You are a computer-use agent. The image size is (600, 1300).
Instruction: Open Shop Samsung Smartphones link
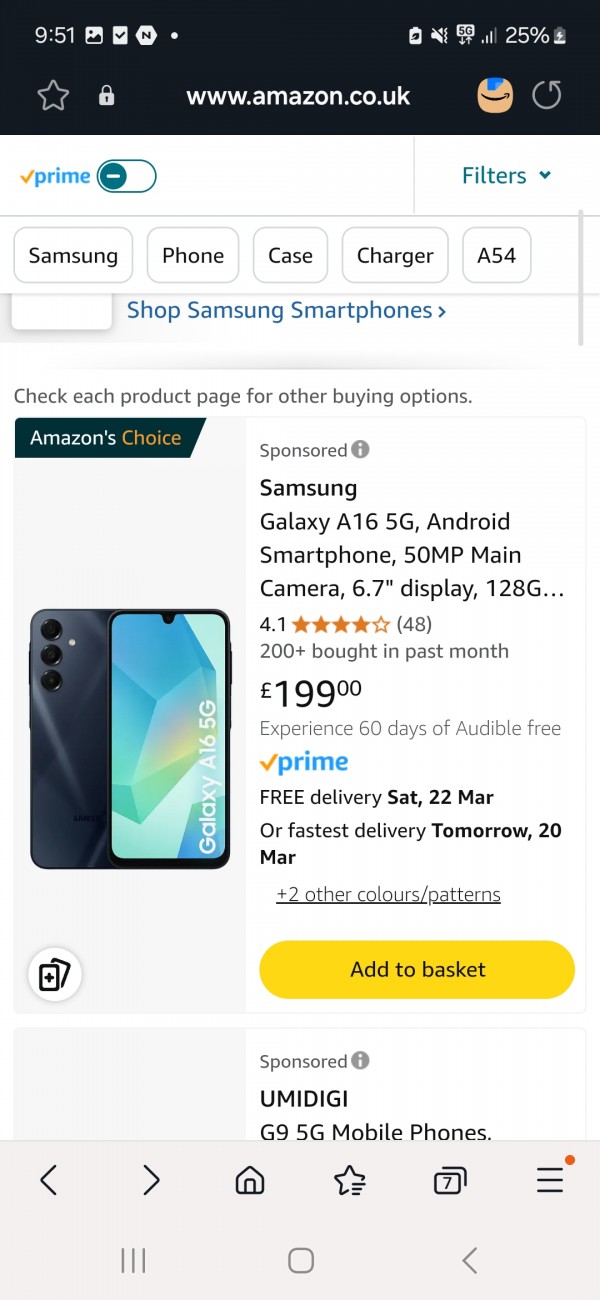click(287, 310)
